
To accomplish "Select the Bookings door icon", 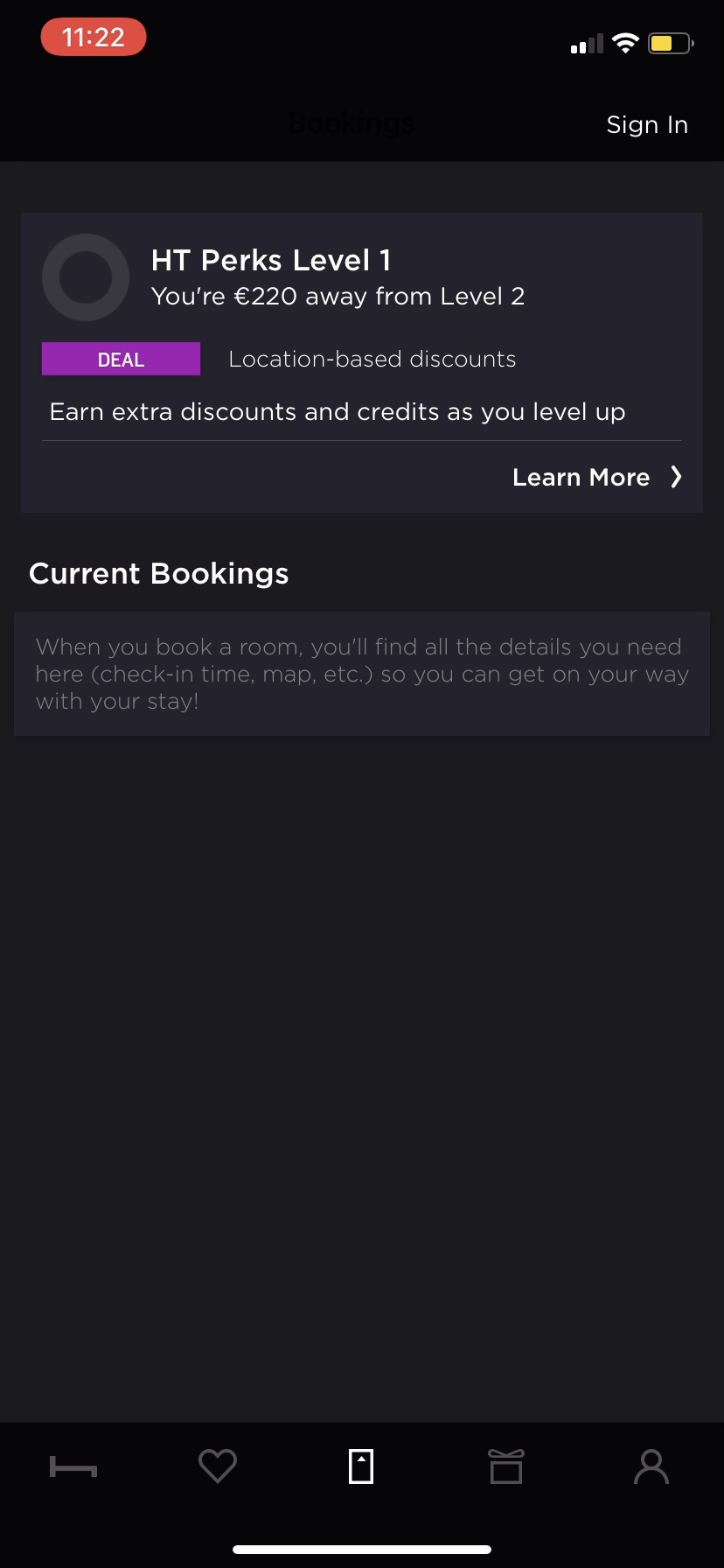I will pyautogui.click(x=361, y=1466).
